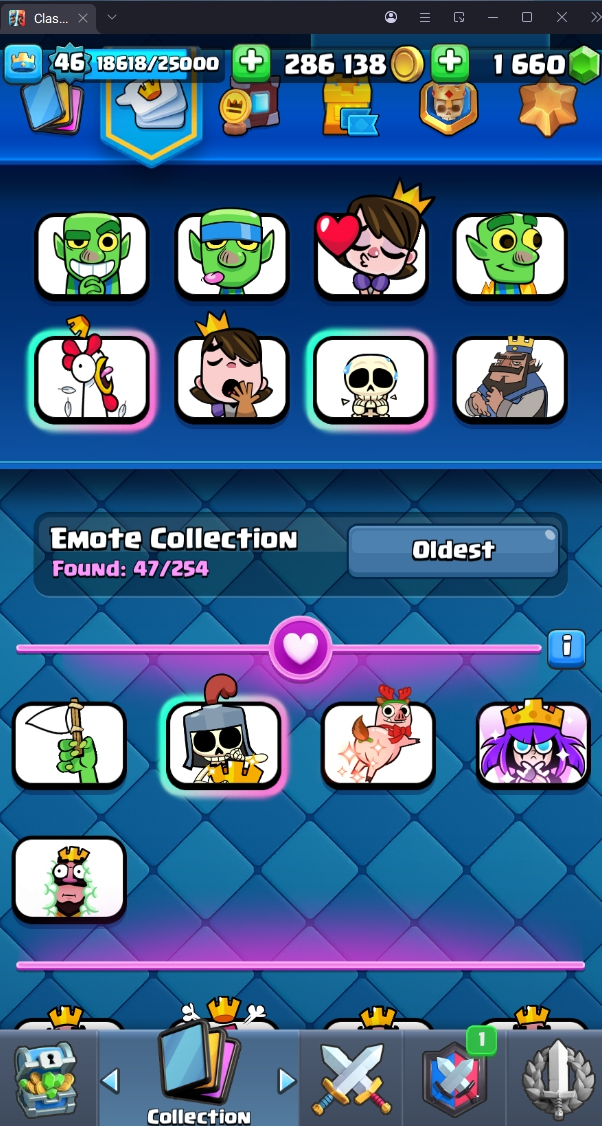Open the clan shield tab with notification
Image resolution: width=602 pixels, height=1126 pixels.
click(x=455, y=1080)
